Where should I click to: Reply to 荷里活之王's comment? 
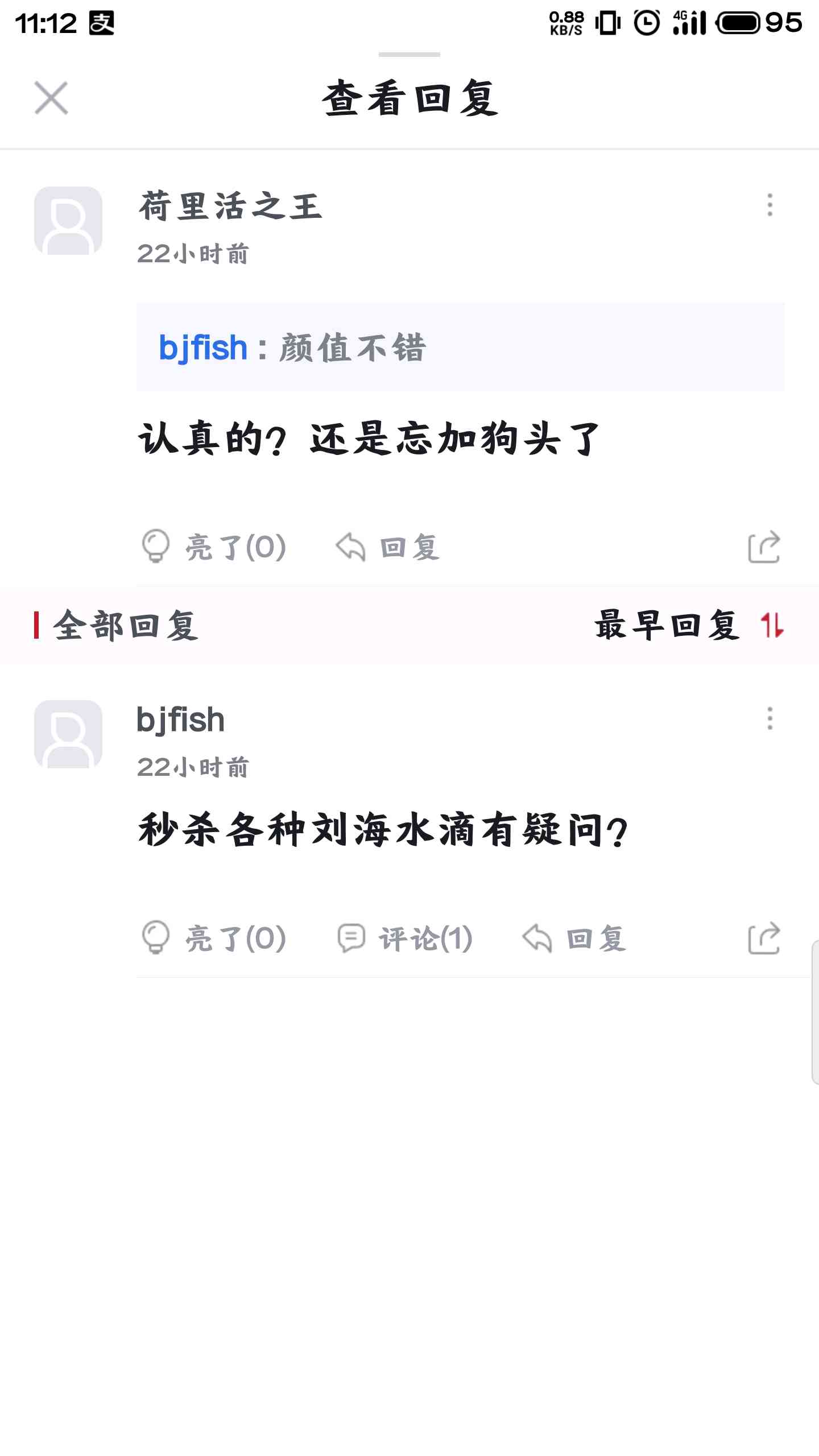click(387, 547)
